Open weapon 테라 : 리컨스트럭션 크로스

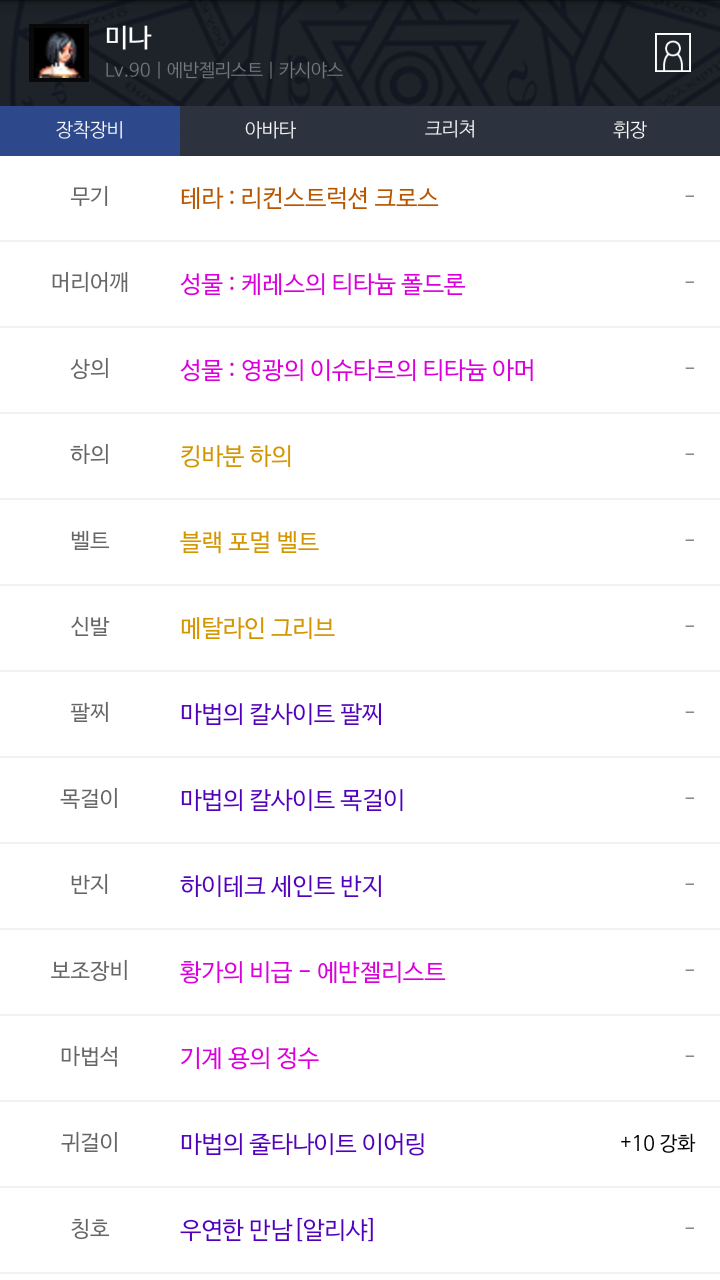(x=360, y=198)
